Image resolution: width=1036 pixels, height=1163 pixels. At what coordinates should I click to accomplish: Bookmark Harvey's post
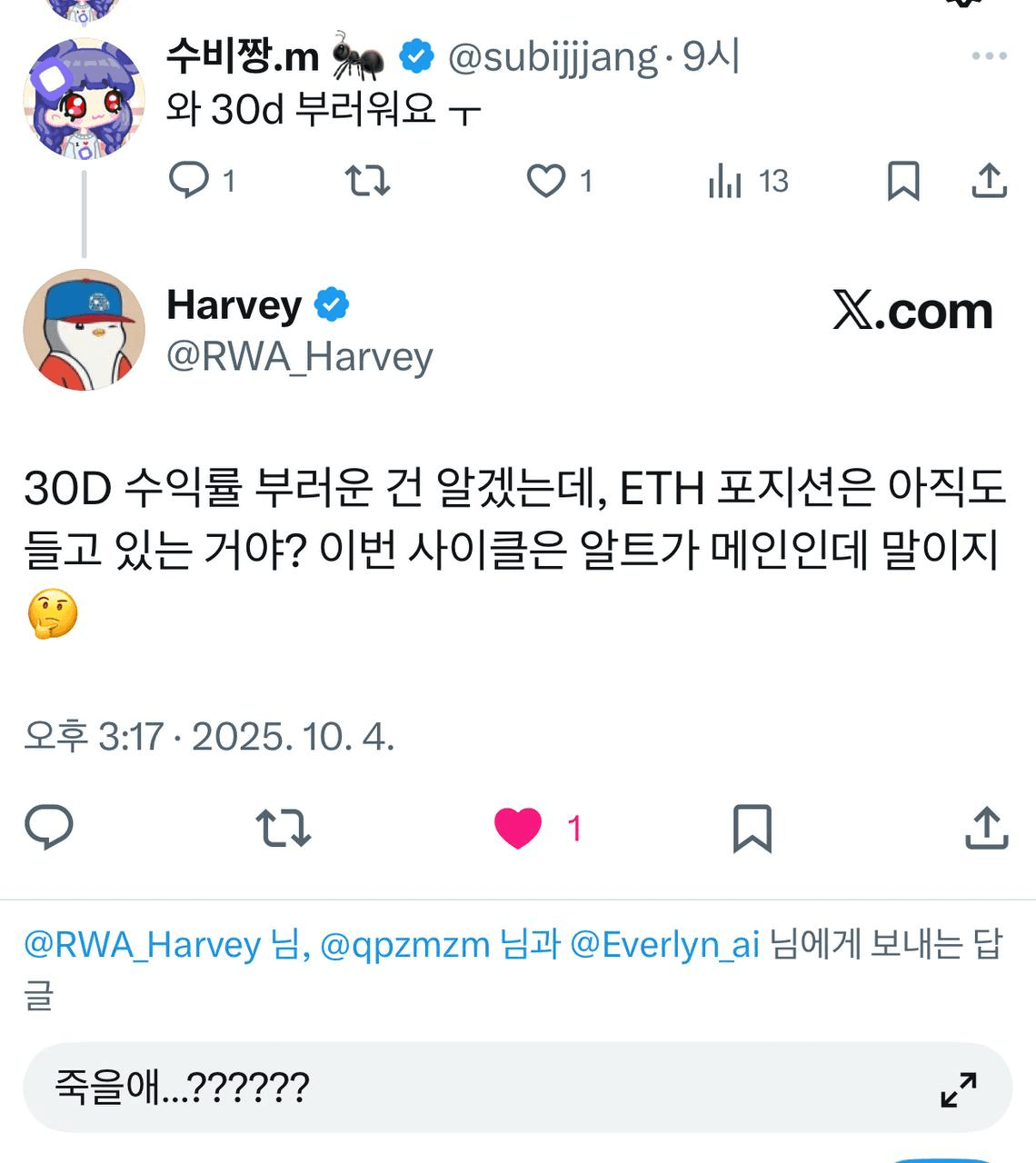(752, 828)
